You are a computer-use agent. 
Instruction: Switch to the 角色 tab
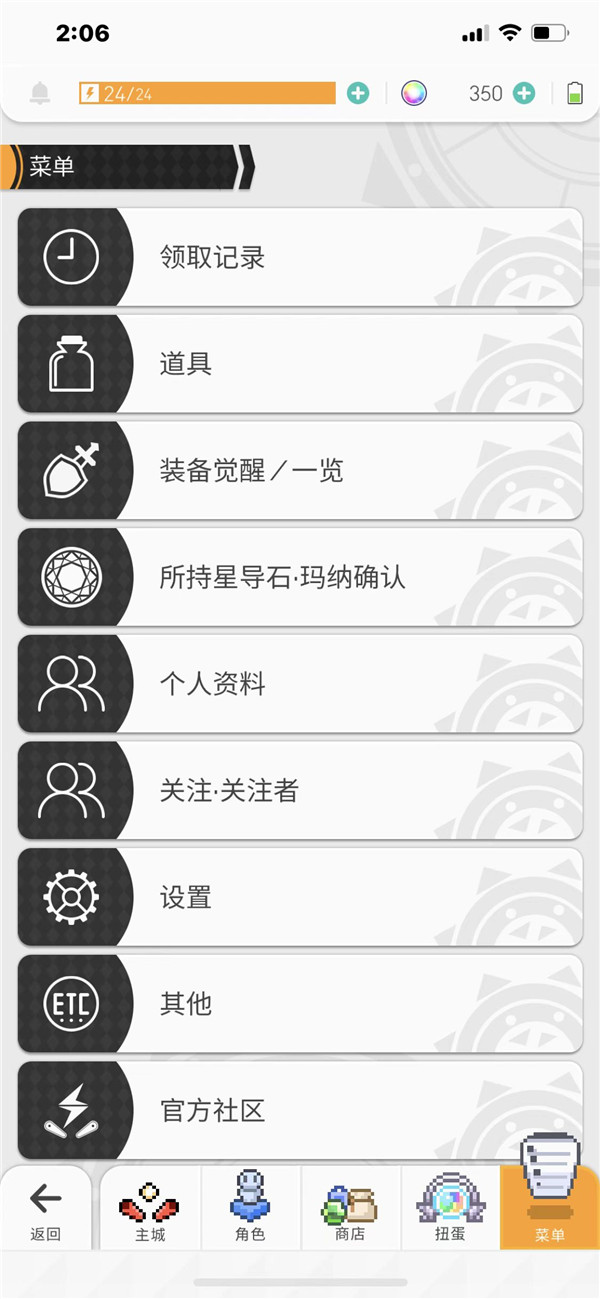click(x=250, y=1208)
